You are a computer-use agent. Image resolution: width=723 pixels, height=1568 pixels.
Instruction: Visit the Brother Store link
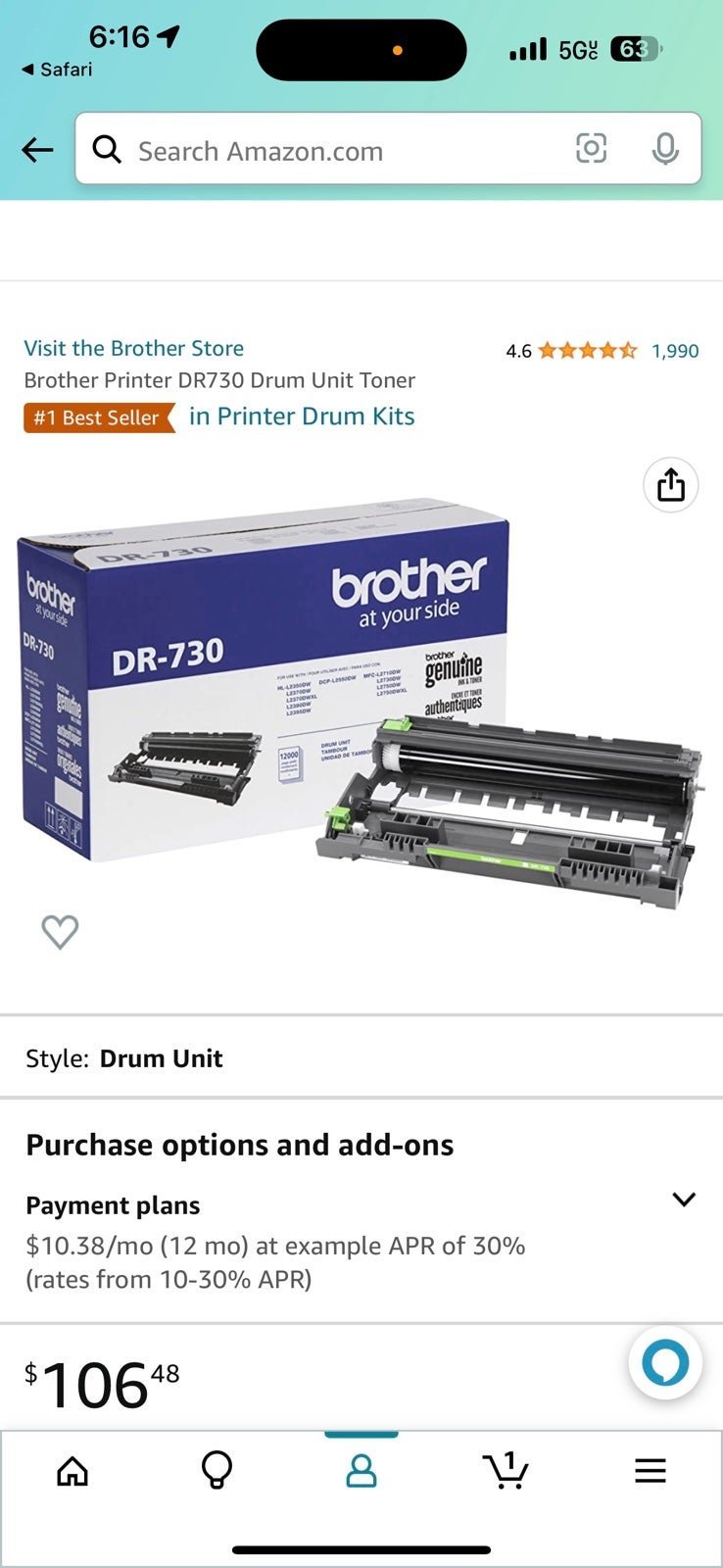134,348
